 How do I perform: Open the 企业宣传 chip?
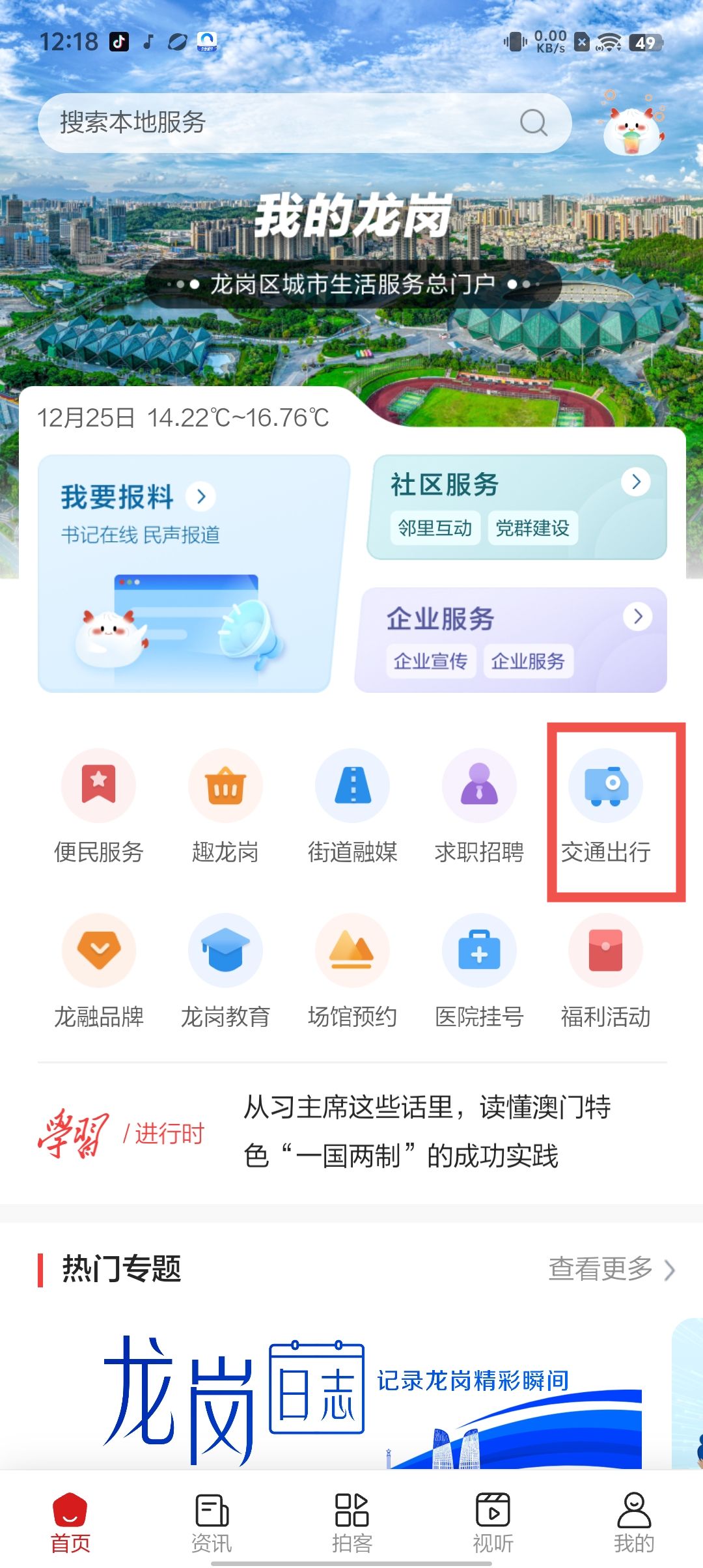coord(430,662)
